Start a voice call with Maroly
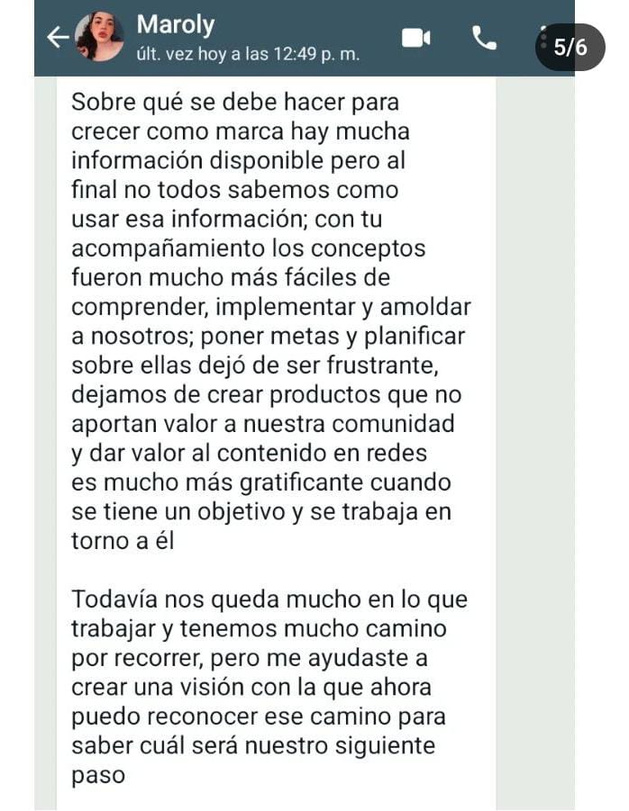Screen dimensions: 629x811 (x=484, y=38)
